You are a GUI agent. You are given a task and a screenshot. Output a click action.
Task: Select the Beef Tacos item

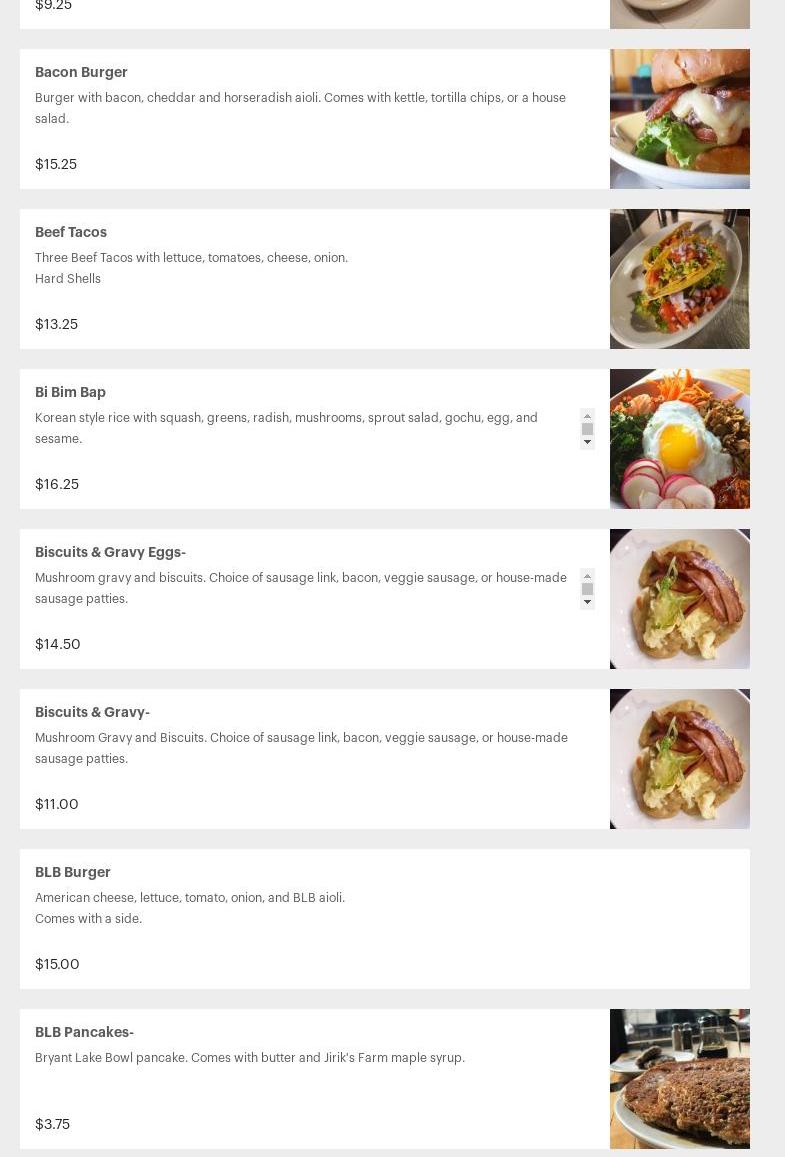71,233
